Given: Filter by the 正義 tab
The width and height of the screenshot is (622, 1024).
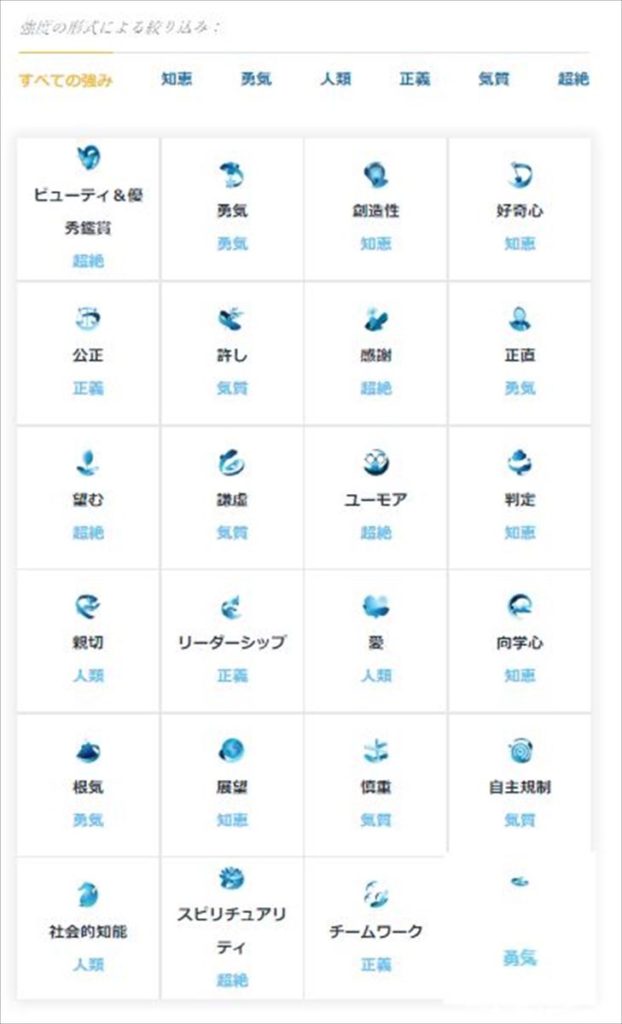Looking at the screenshot, I should coord(414,79).
